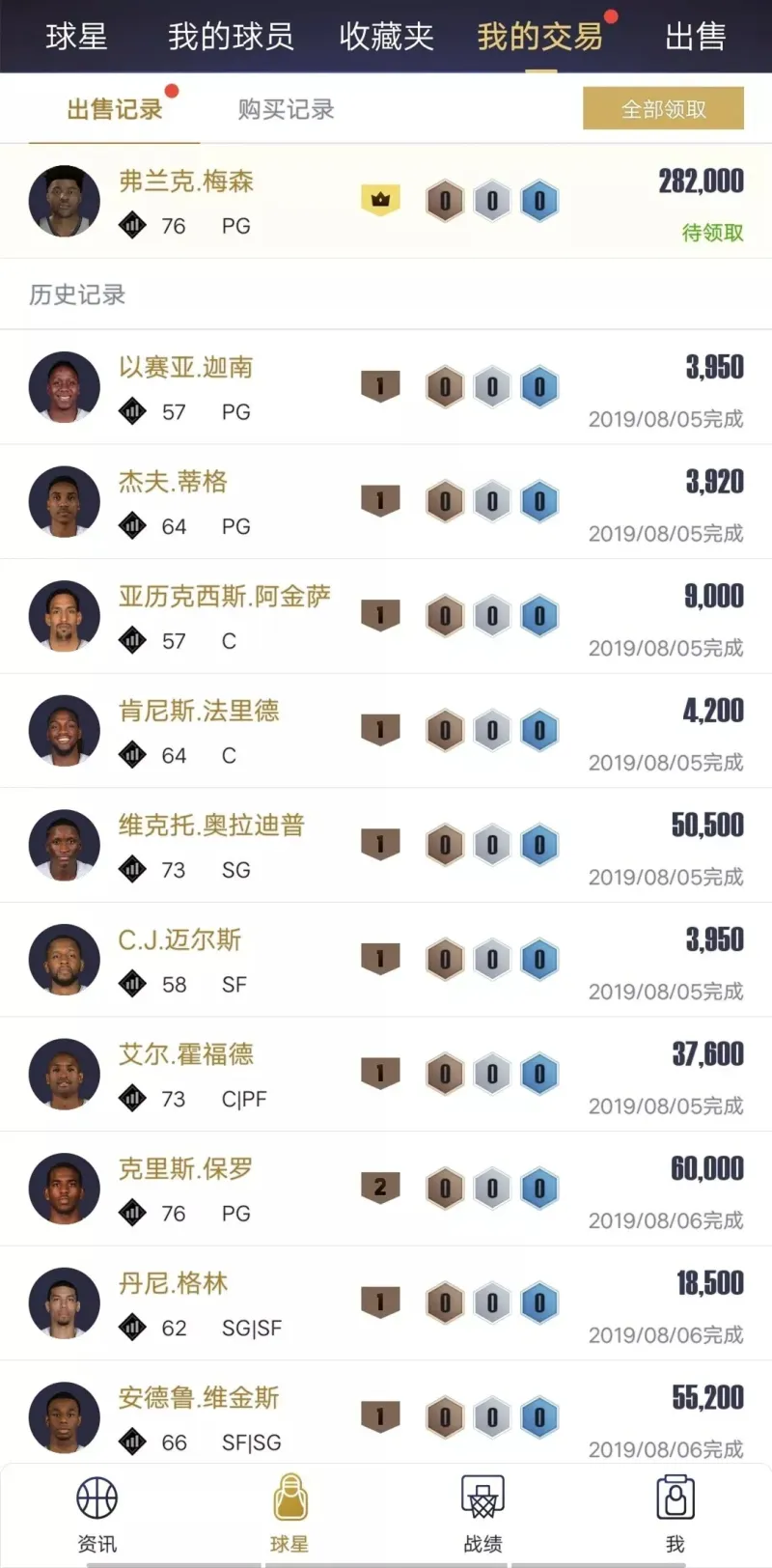Open the pending sale of 弗兰克.梅森
This screenshot has width=772, height=1568.
[x=386, y=201]
